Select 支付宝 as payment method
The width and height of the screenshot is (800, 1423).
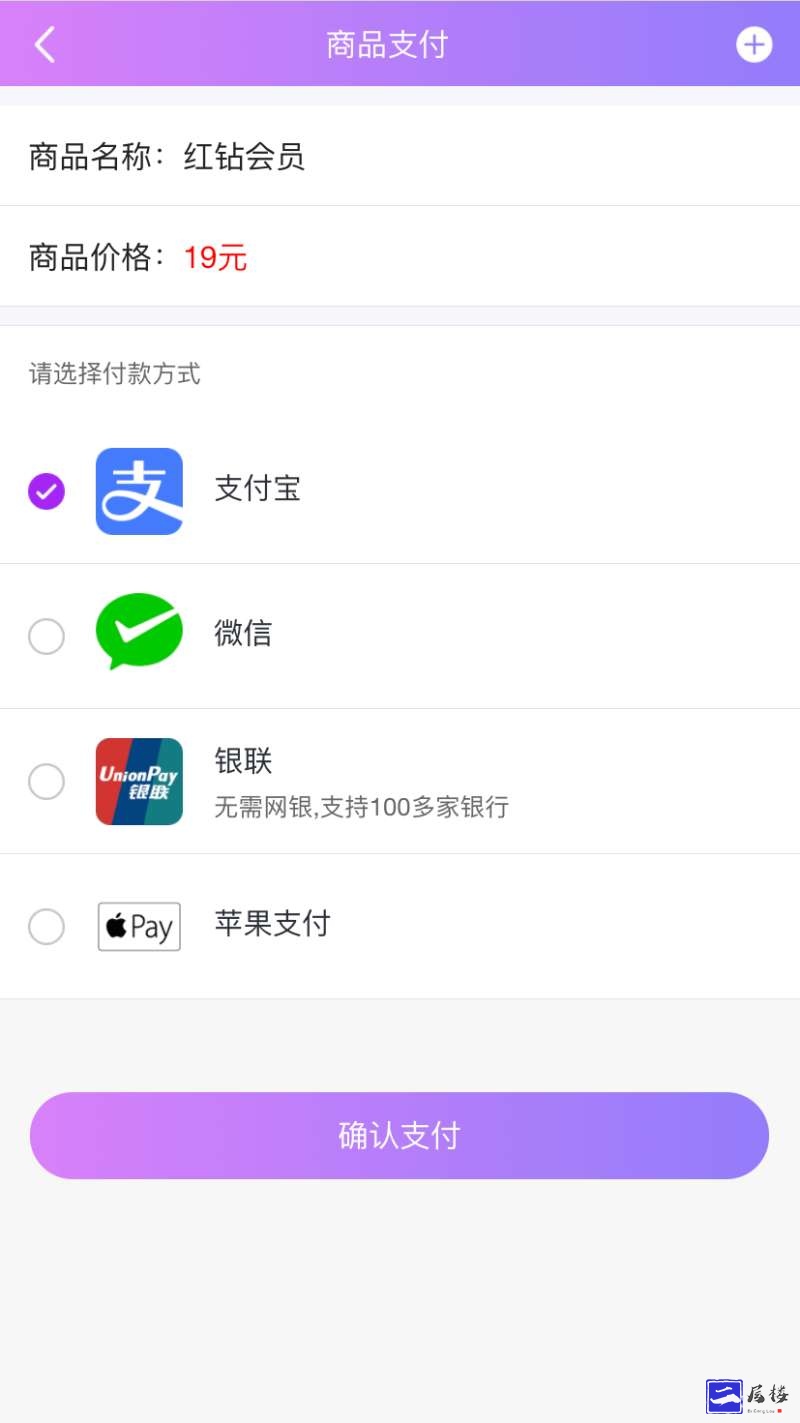click(400, 491)
